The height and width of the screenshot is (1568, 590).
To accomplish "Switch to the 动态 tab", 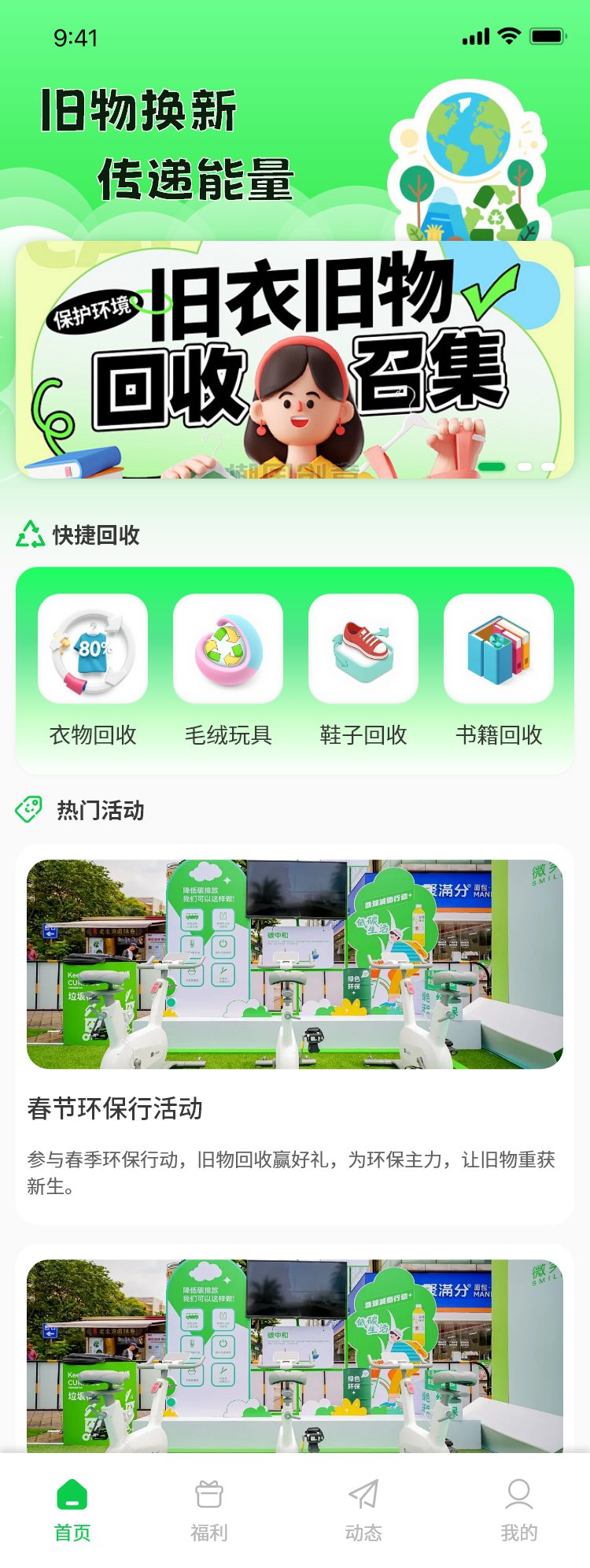I will tap(363, 1510).
